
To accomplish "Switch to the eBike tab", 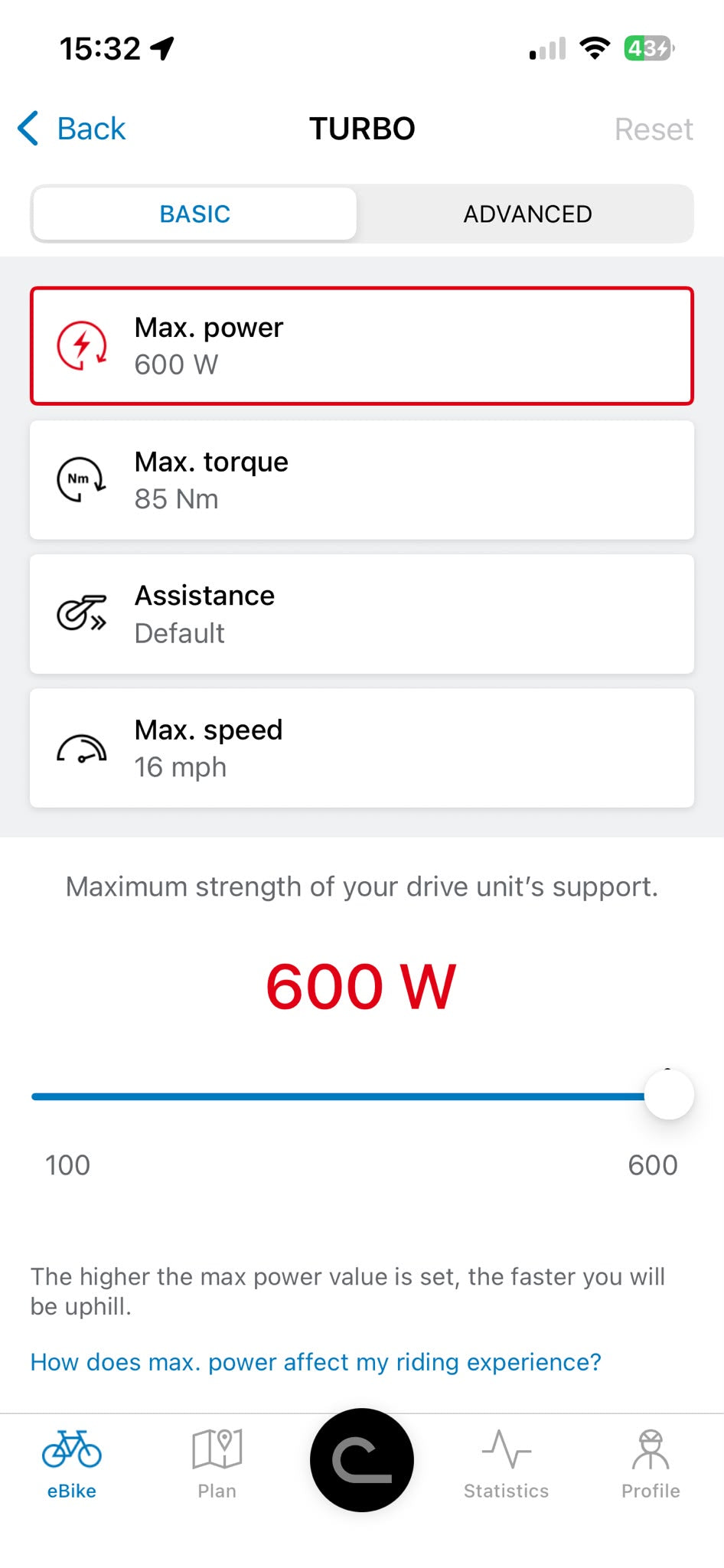I will click(x=72, y=1463).
